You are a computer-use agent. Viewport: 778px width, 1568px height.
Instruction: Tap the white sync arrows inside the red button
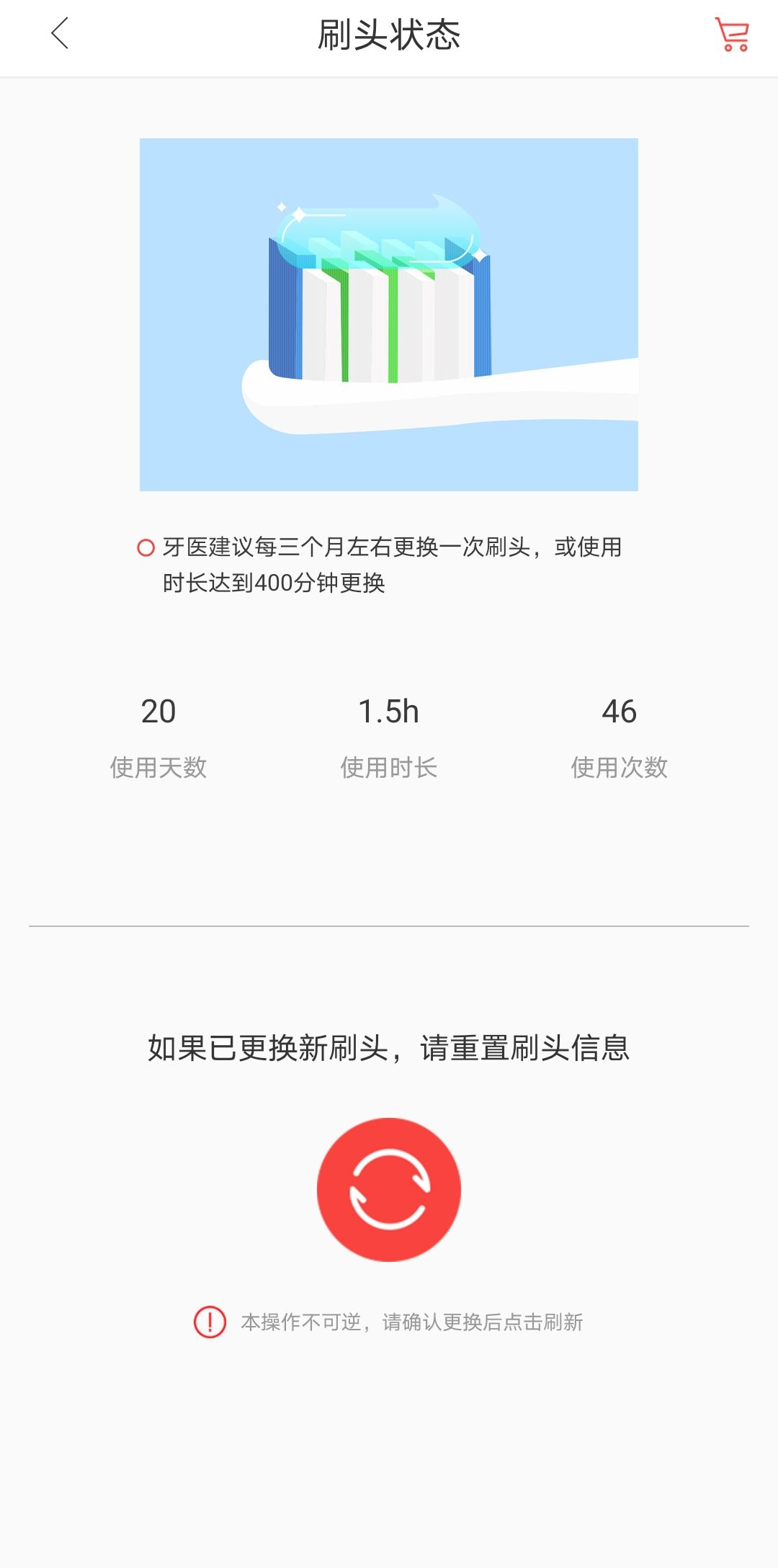pyautogui.click(x=389, y=1188)
